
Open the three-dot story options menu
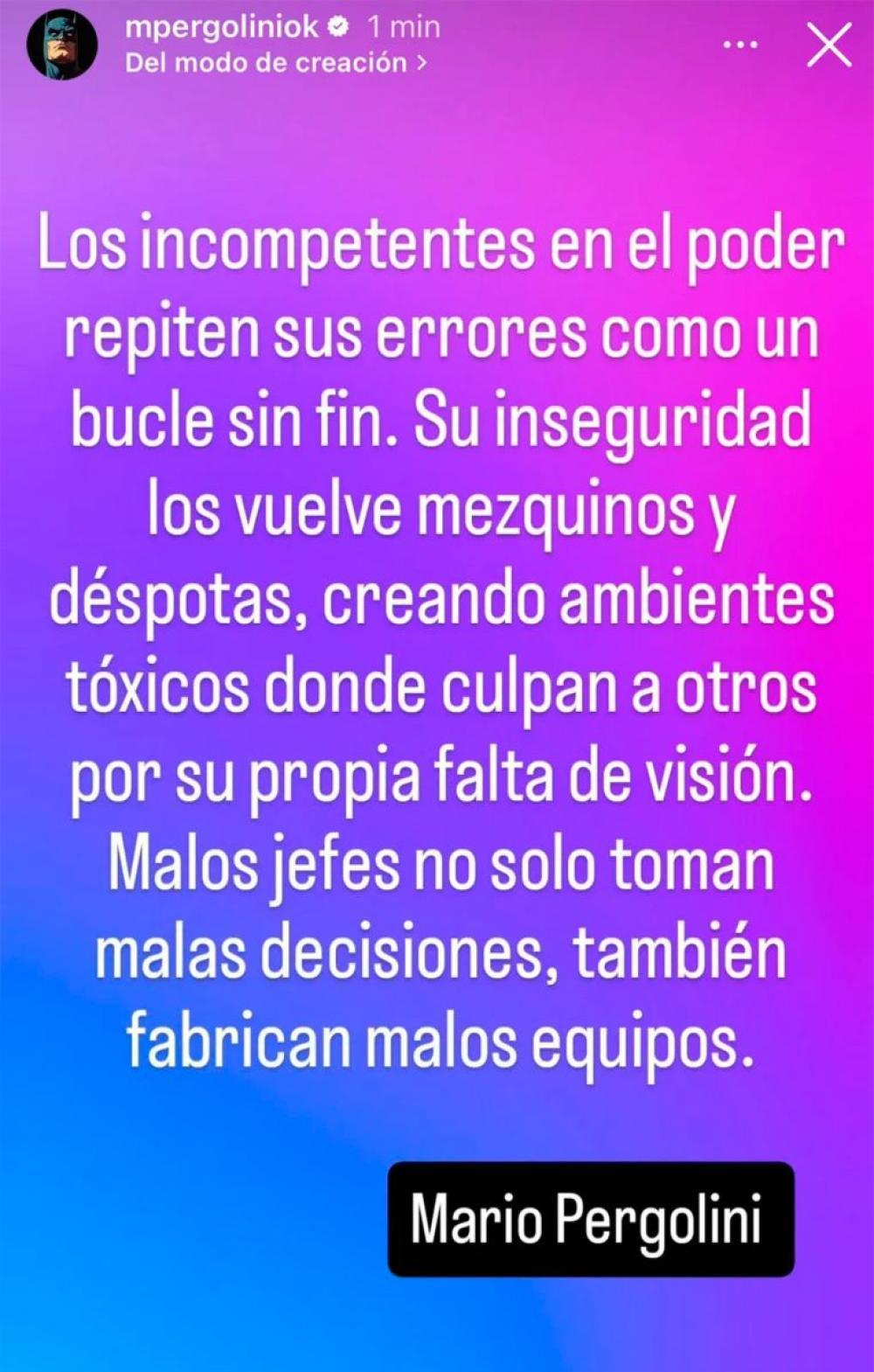click(x=740, y=45)
